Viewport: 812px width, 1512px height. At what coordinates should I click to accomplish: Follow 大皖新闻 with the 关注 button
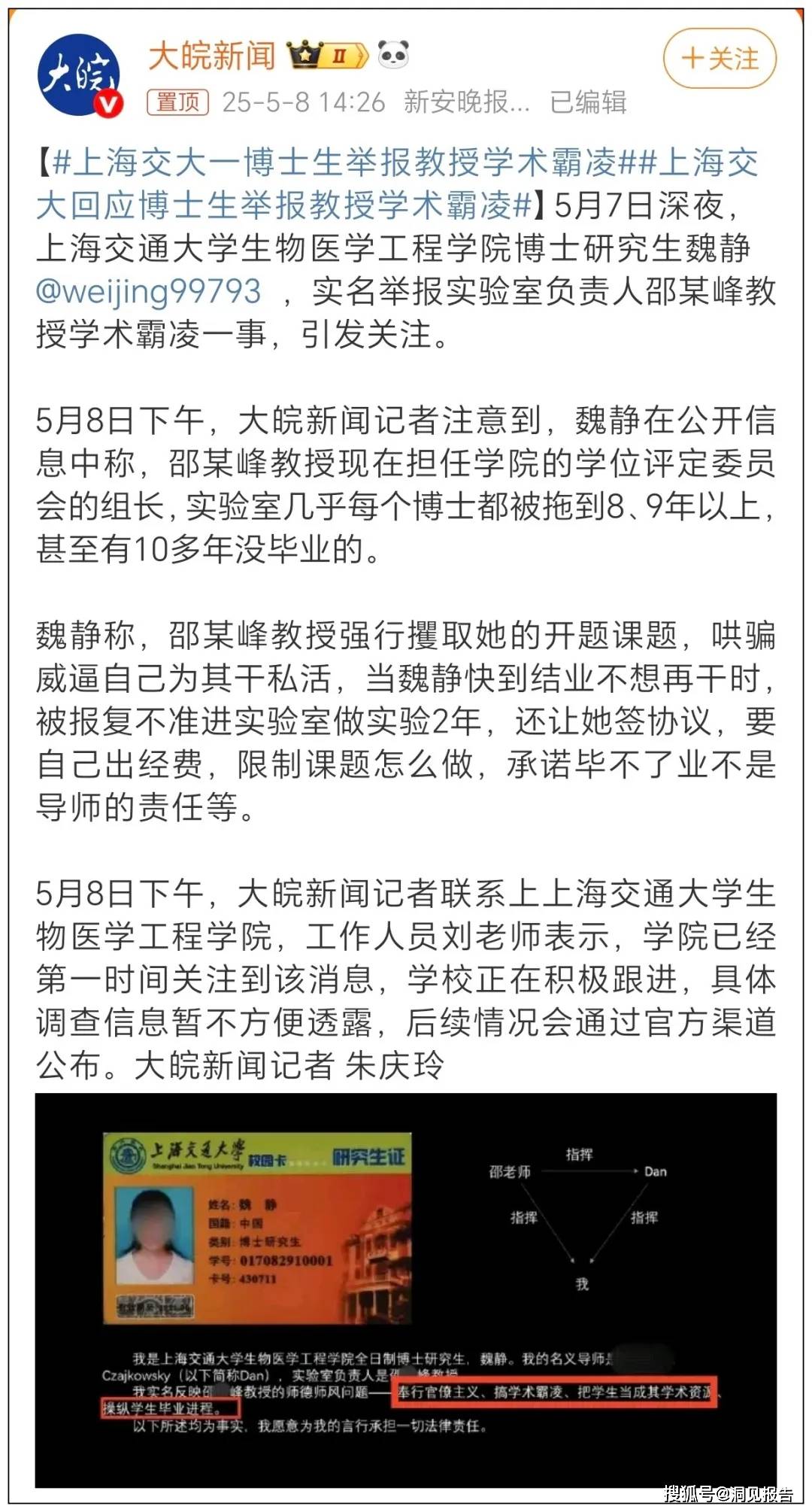(x=720, y=59)
